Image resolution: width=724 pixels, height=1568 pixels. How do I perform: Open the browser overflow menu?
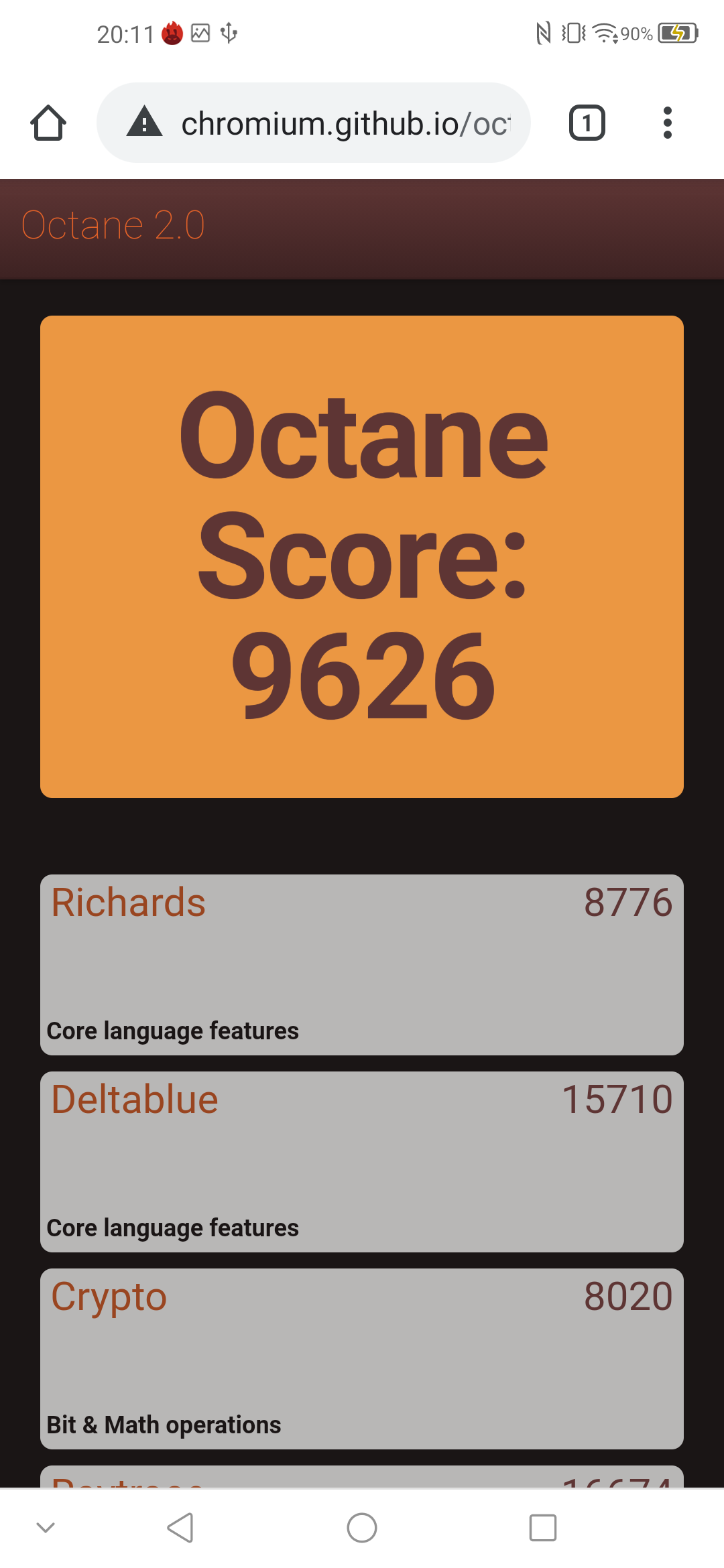point(667,123)
